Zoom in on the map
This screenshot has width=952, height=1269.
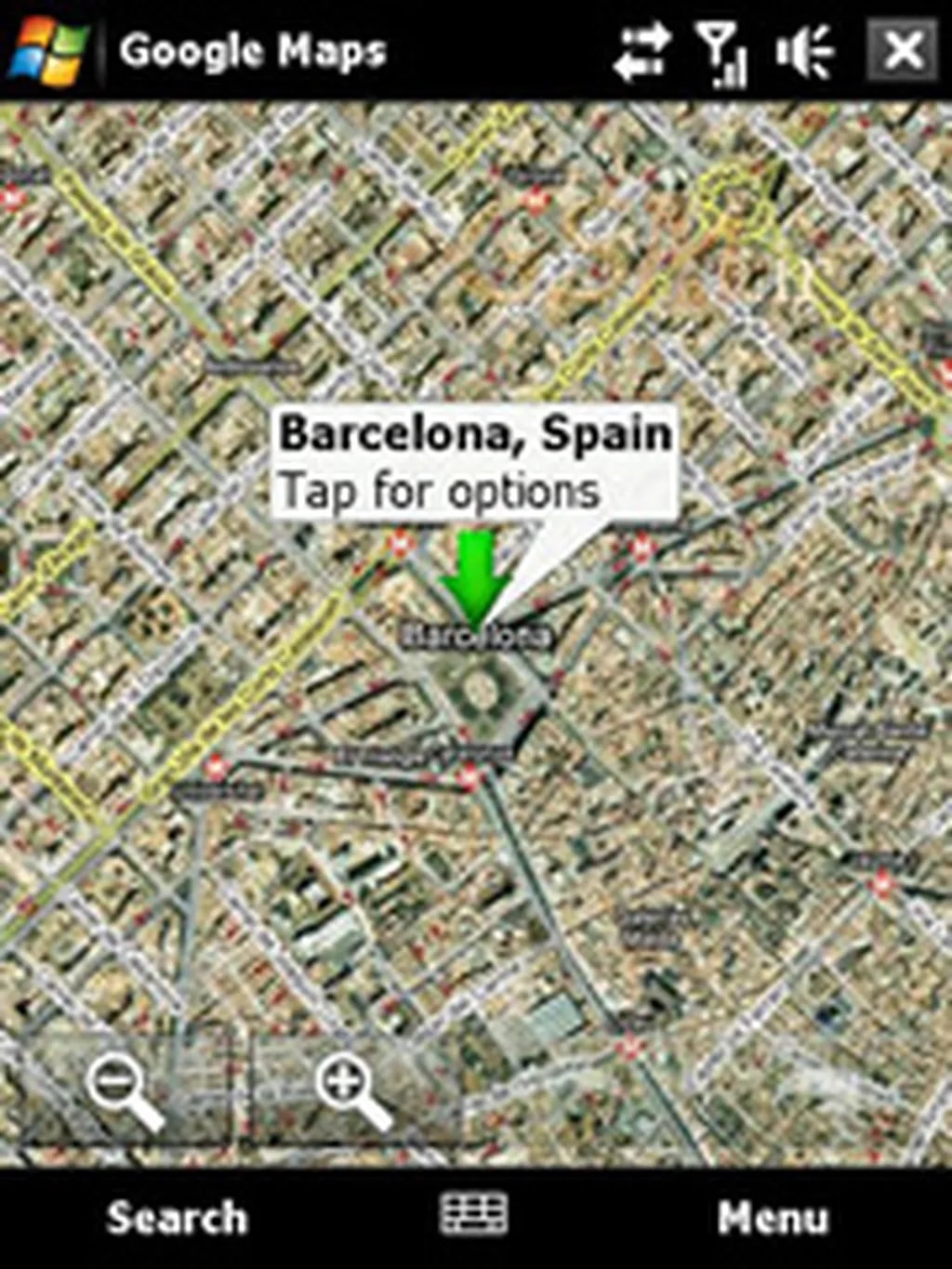tap(353, 1092)
